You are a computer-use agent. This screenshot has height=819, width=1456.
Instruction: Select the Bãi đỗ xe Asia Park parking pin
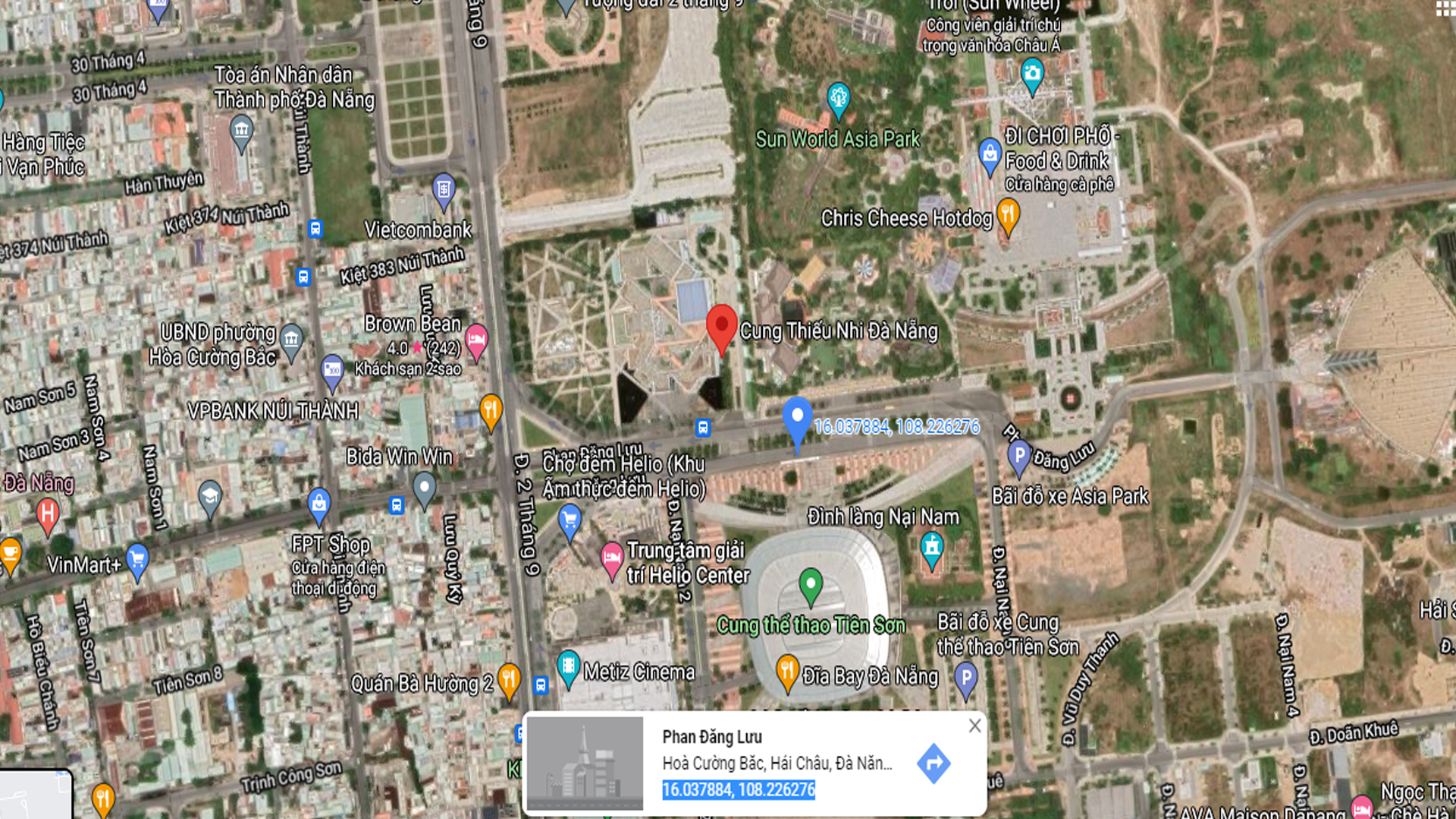pyautogui.click(x=1019, y=457)
